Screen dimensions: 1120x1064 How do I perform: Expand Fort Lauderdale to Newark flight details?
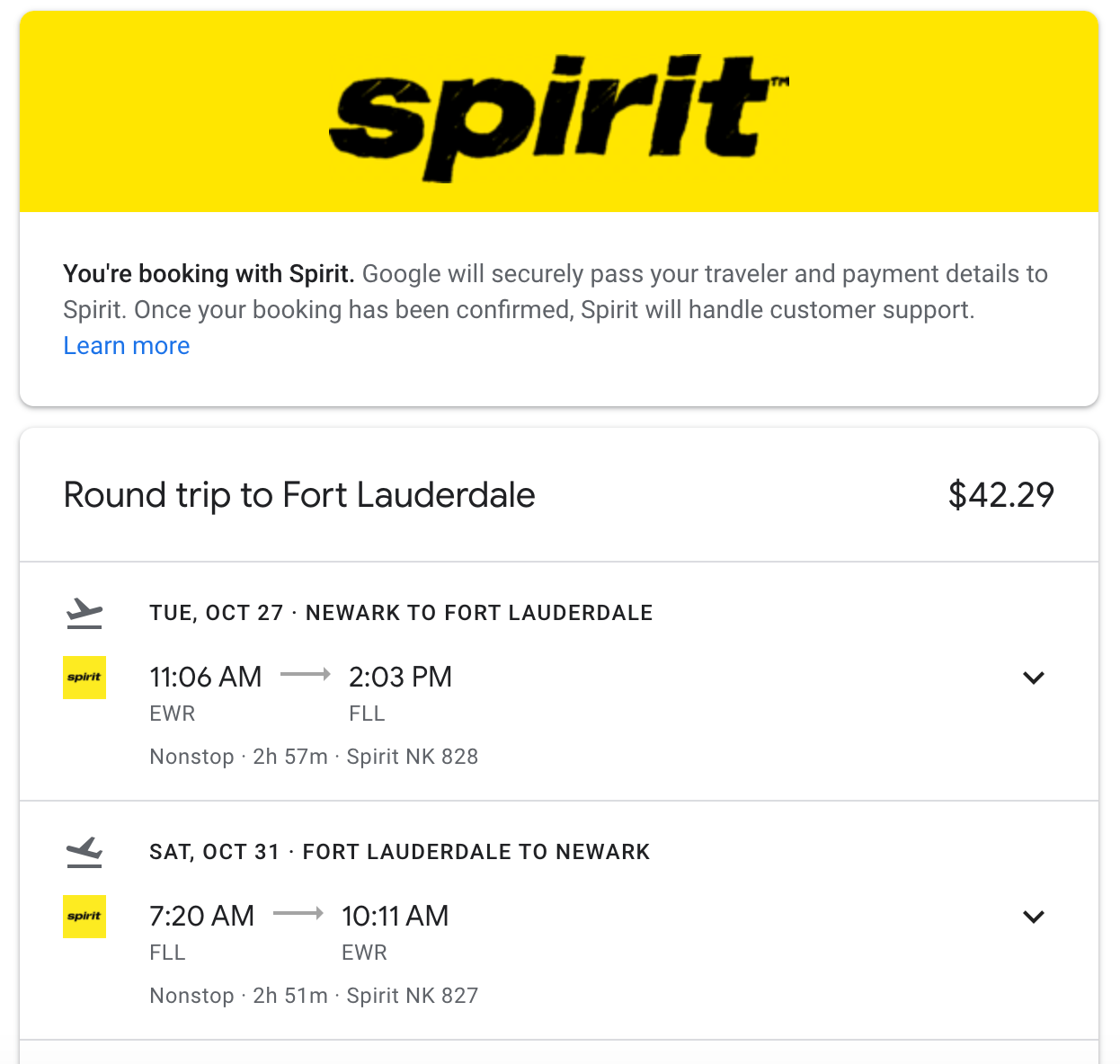click(1034, 917)
